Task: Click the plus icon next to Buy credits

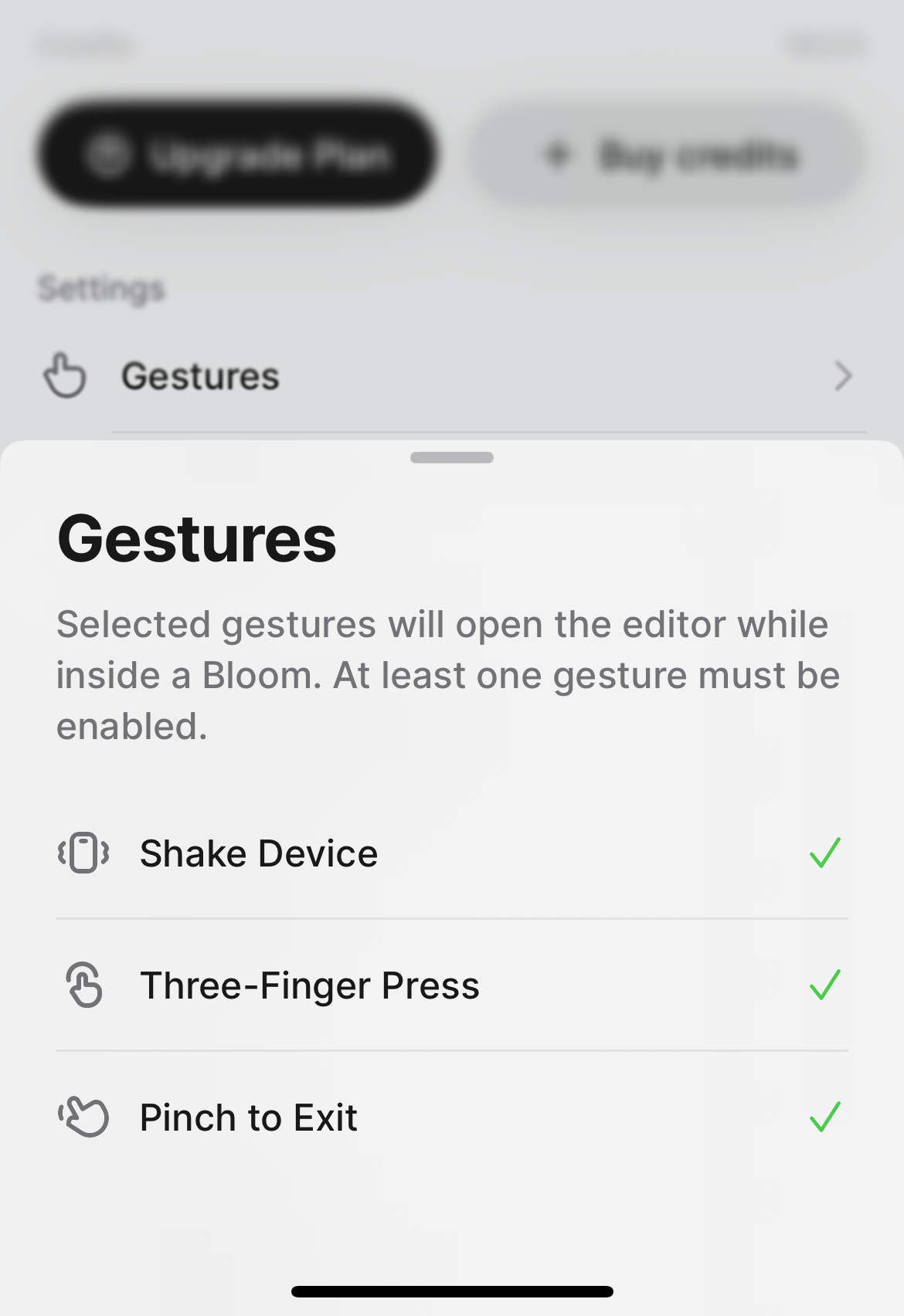Action: pos(556,154)
